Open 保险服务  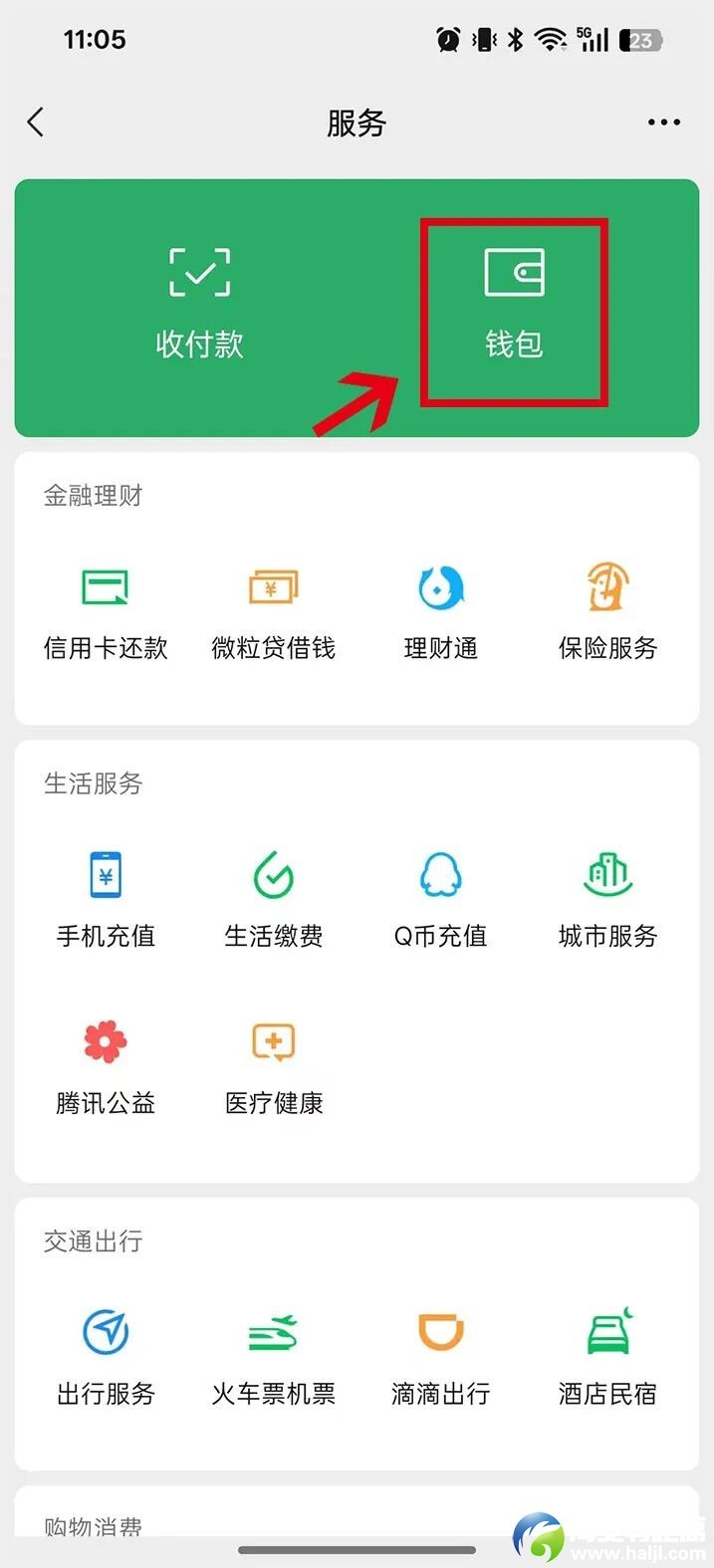point(607,611)
